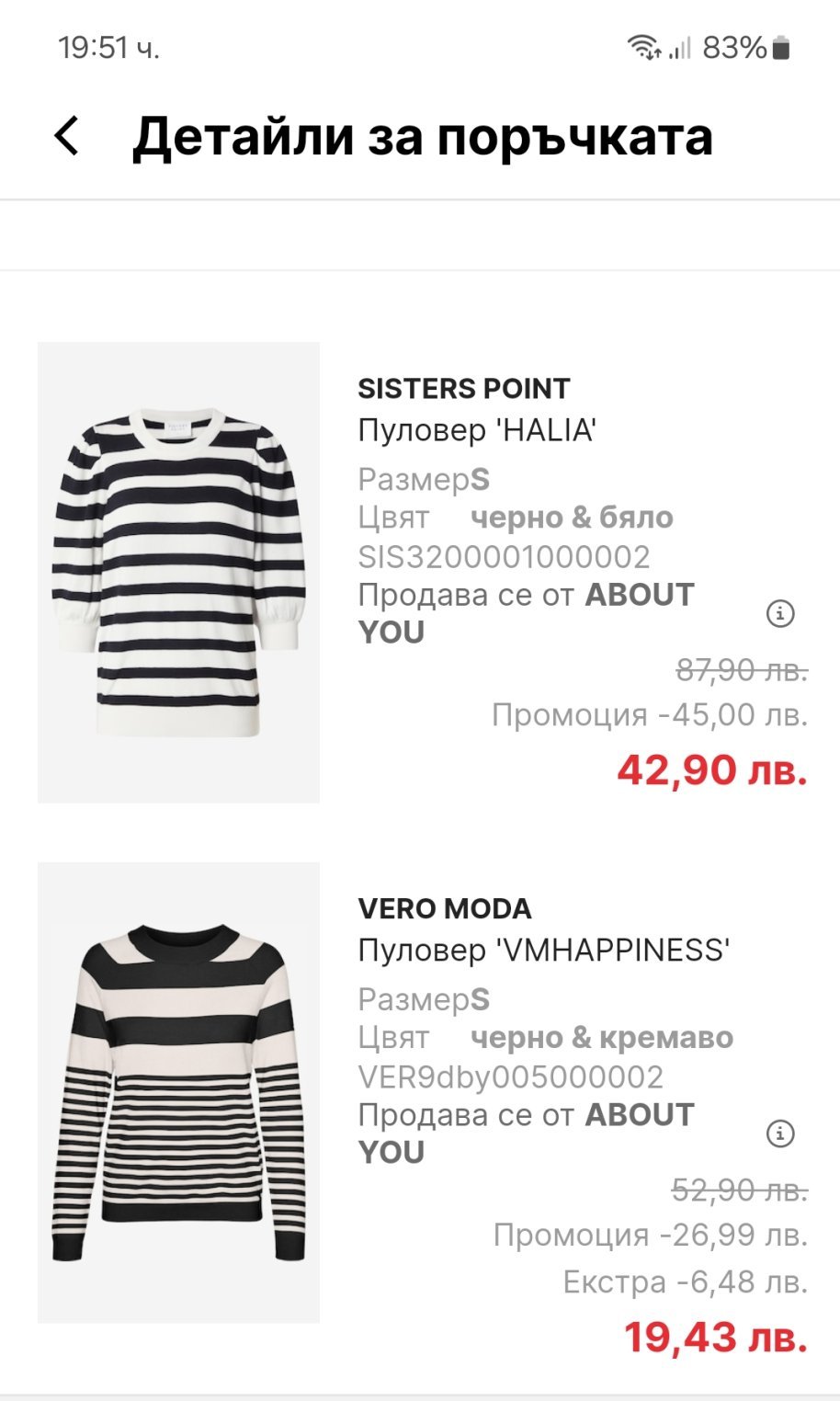Go back from order details

(x=67, y=136)
